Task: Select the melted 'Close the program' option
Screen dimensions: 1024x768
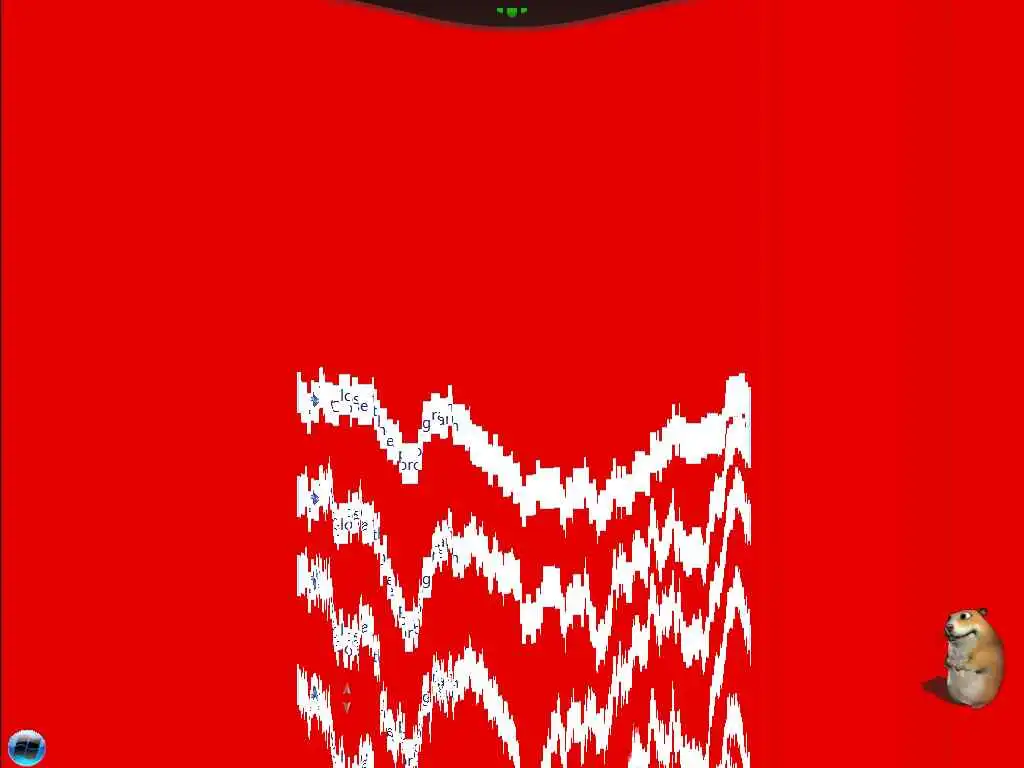Action: [352, 403]
